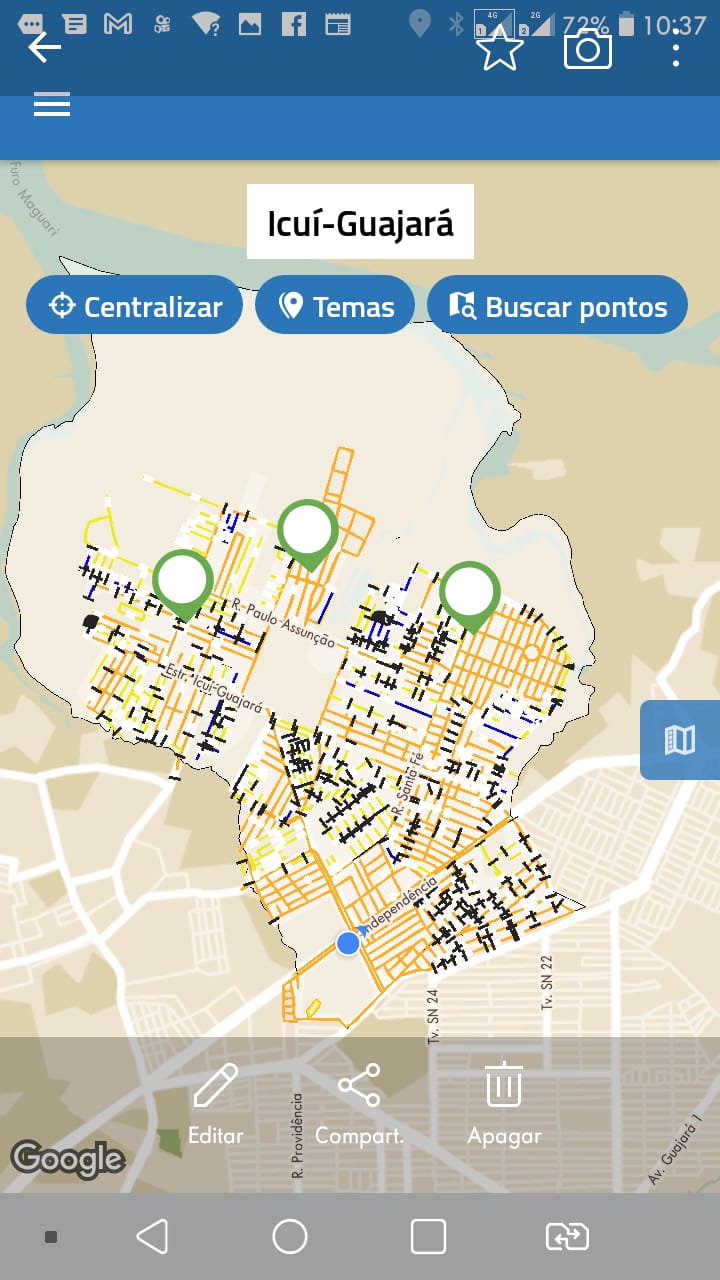The image size is (720, 1280).
Task: Delete with the Apagar trash icon
Action: [x=504, y=1104]
